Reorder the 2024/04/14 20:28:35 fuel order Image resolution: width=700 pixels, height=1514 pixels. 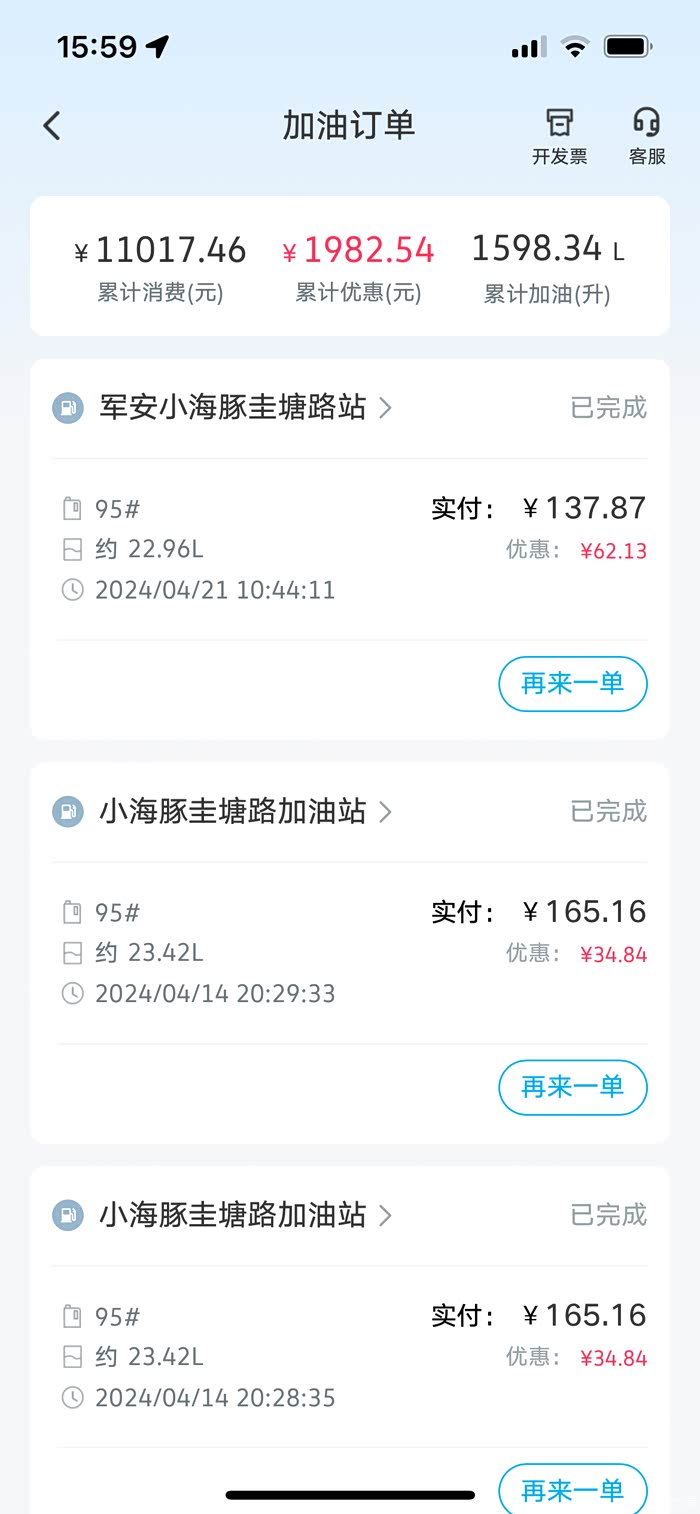[572, 1489]
